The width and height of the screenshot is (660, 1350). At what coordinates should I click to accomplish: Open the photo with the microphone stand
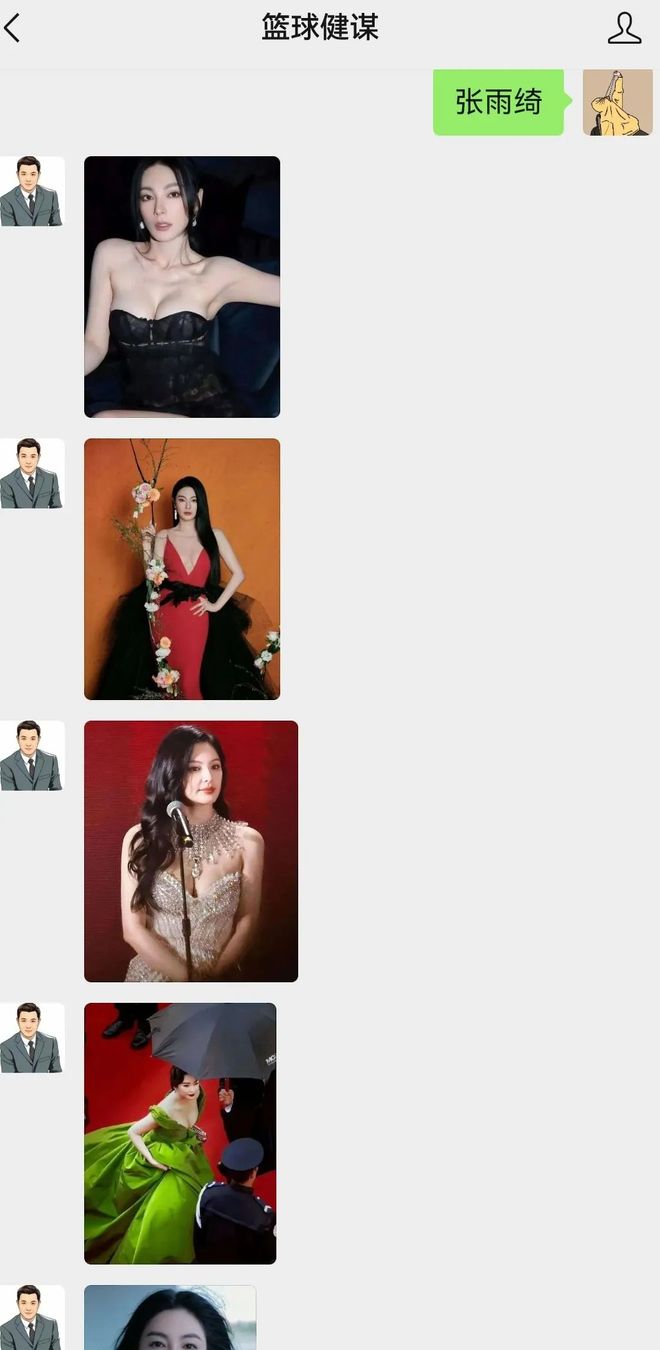point(191,851)
